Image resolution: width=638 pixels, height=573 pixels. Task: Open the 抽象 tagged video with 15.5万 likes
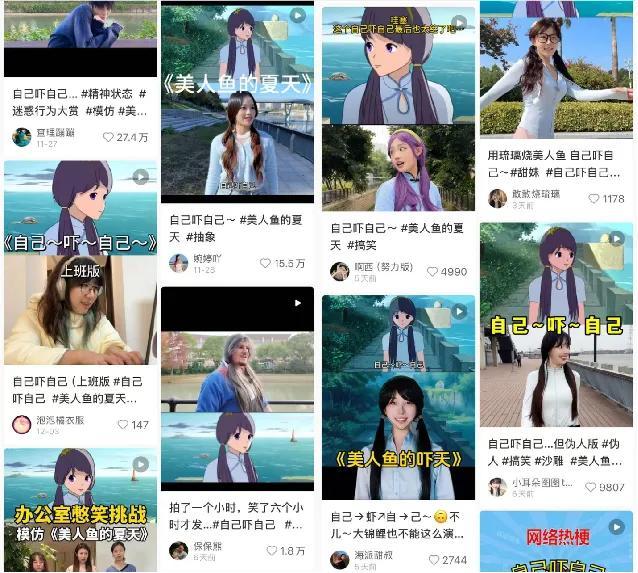click(x=236, y=100)
